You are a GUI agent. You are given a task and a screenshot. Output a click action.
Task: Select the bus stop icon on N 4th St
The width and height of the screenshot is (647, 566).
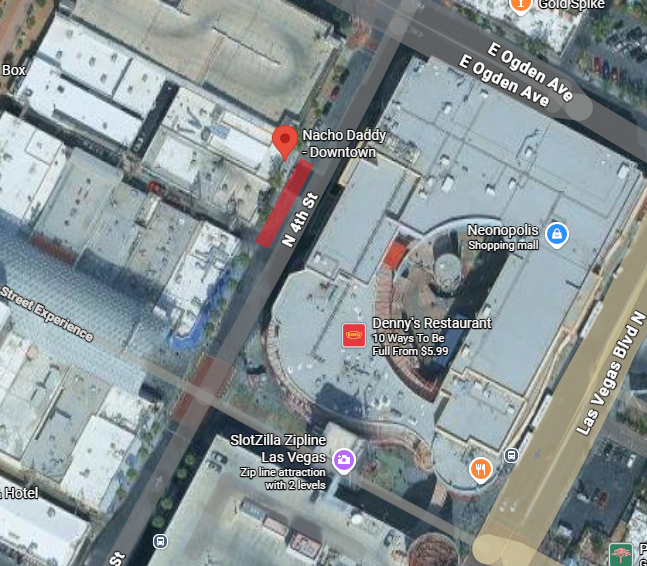(x=160, y=541)
